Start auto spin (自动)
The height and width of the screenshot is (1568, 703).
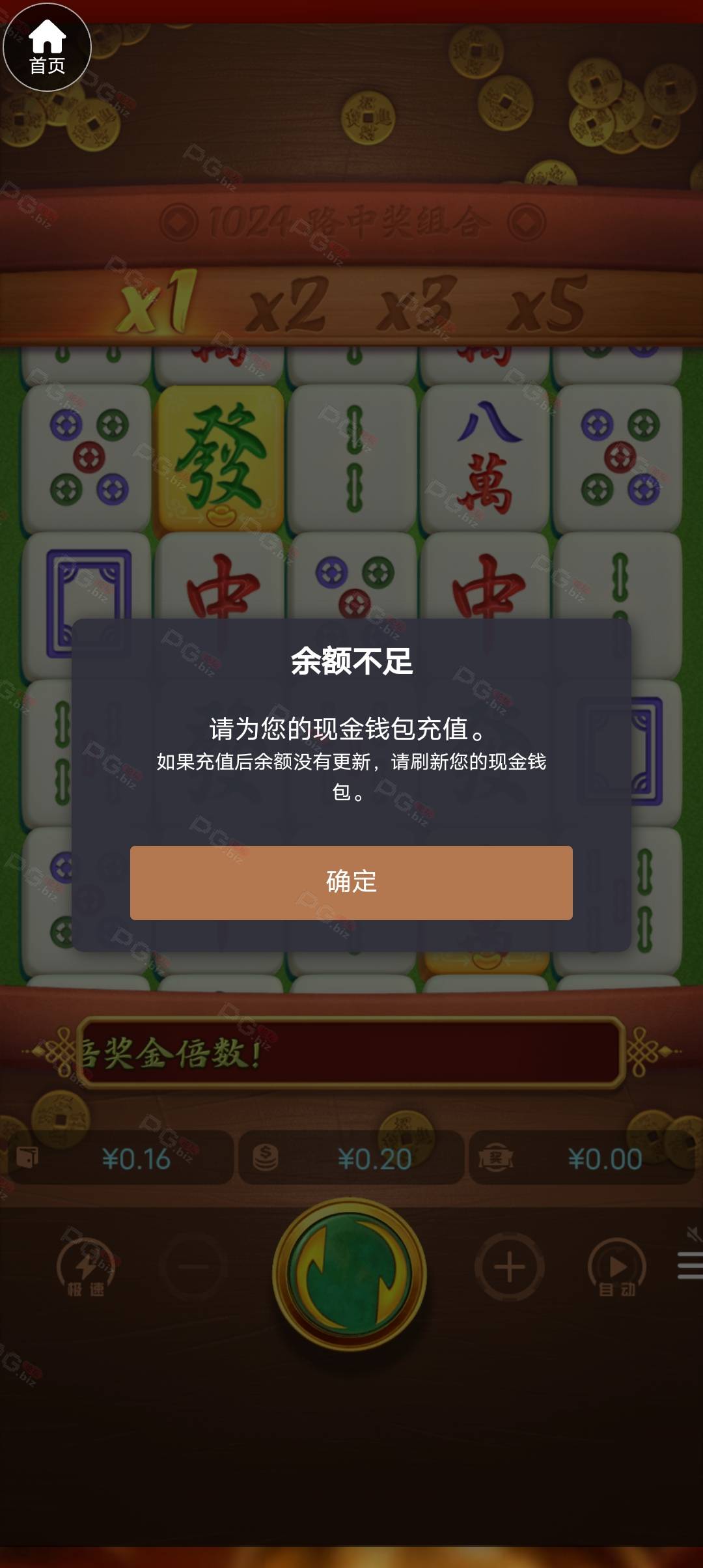(x=616, y=1267)
